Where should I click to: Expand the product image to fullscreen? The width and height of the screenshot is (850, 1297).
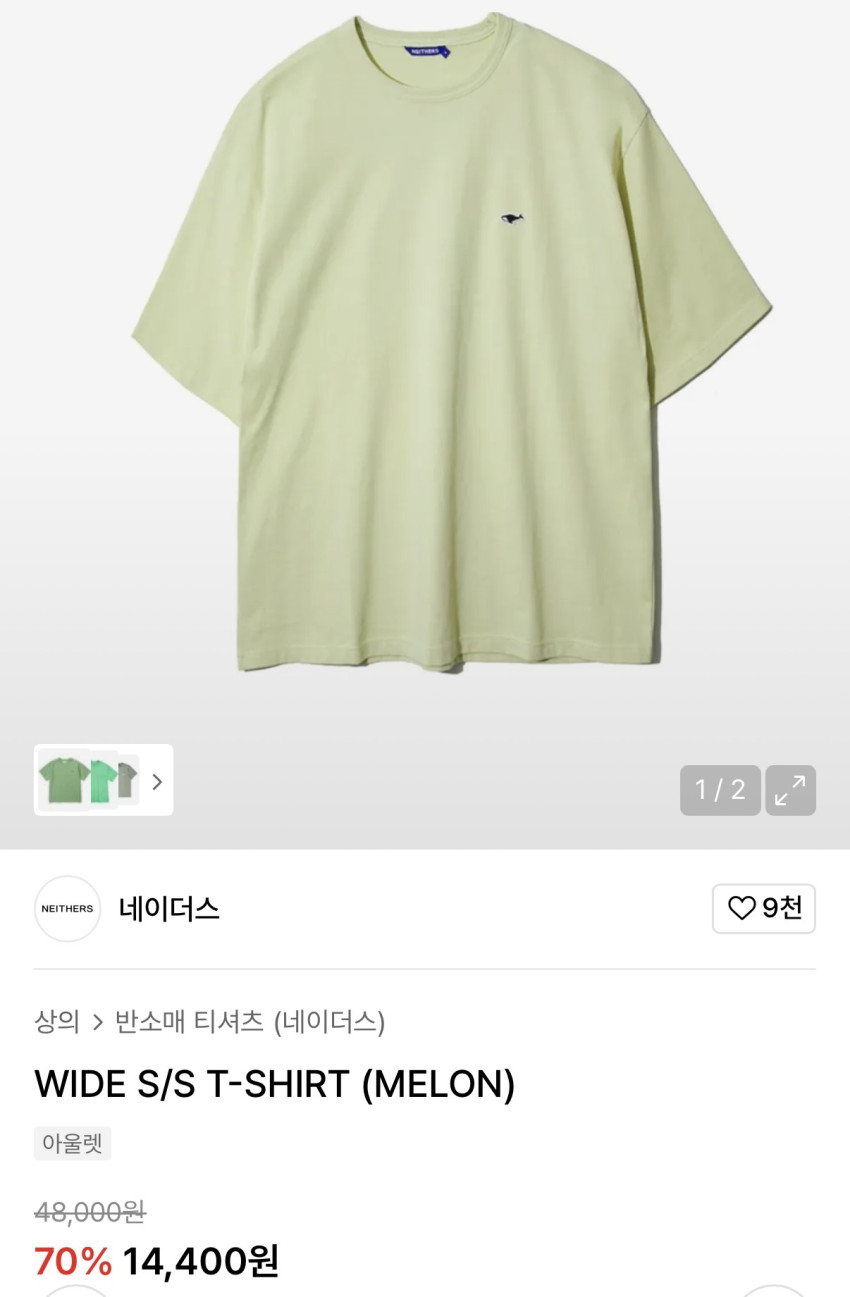pos(790,790)
